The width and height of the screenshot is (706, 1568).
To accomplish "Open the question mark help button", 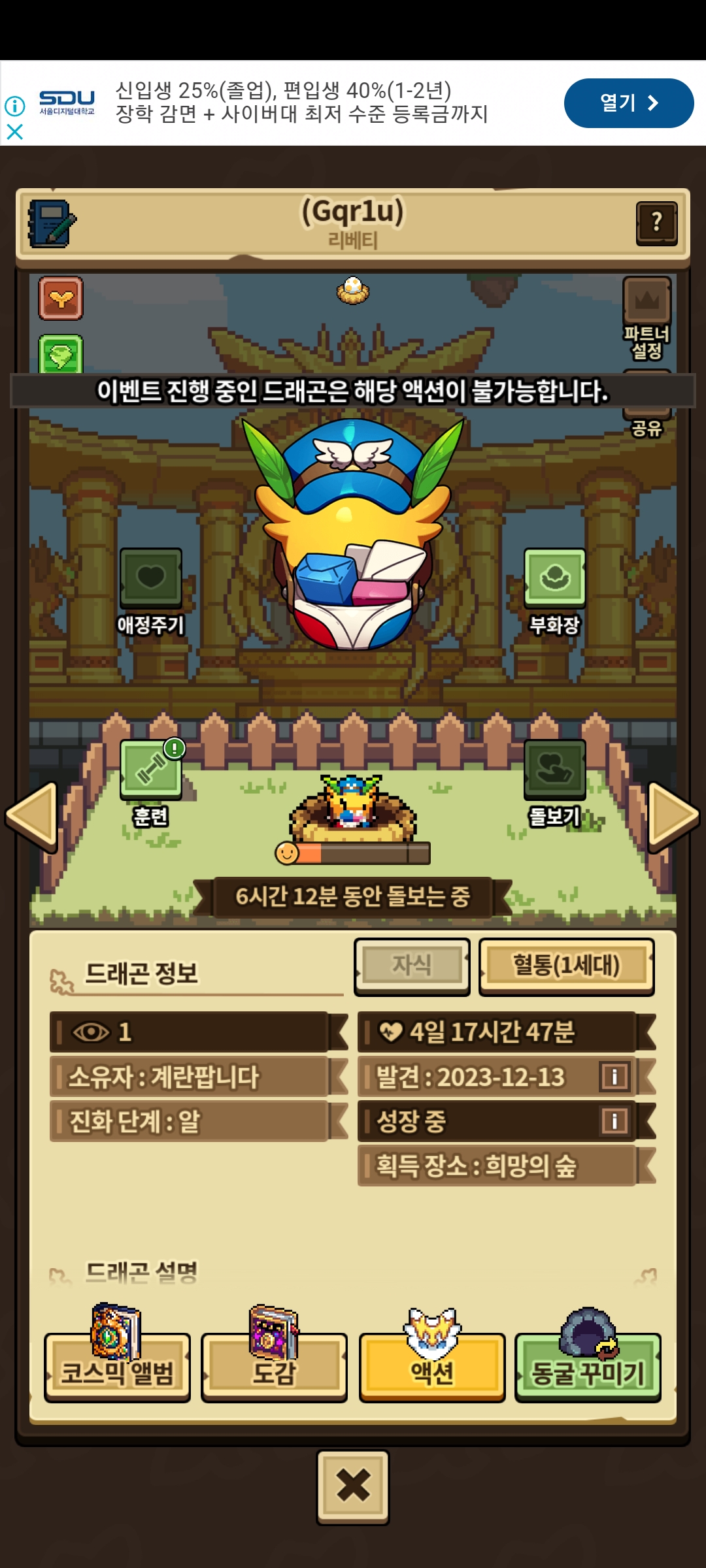I will (656, 223).
